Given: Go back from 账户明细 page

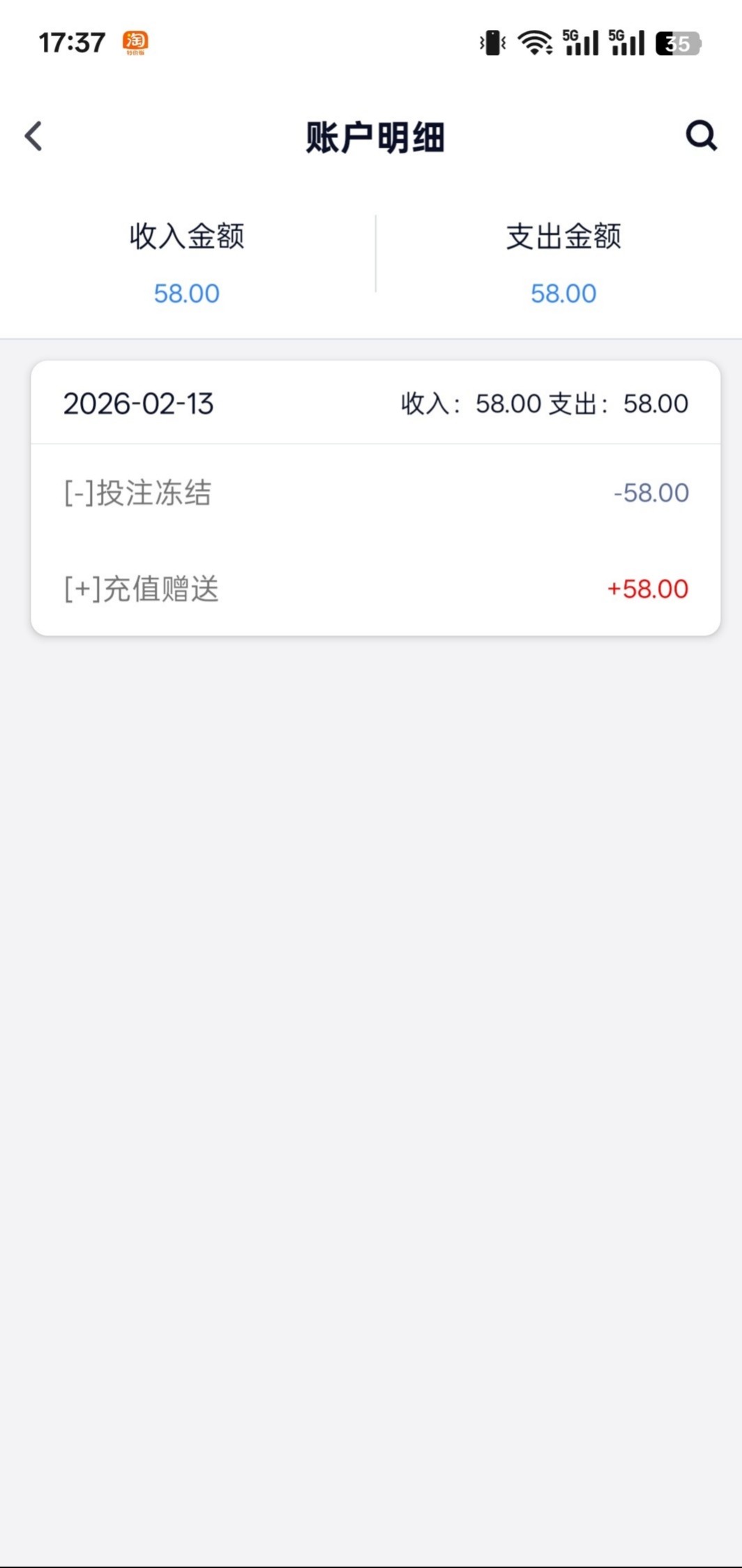Looking at the screenshot, I should (x=33, y=136).
